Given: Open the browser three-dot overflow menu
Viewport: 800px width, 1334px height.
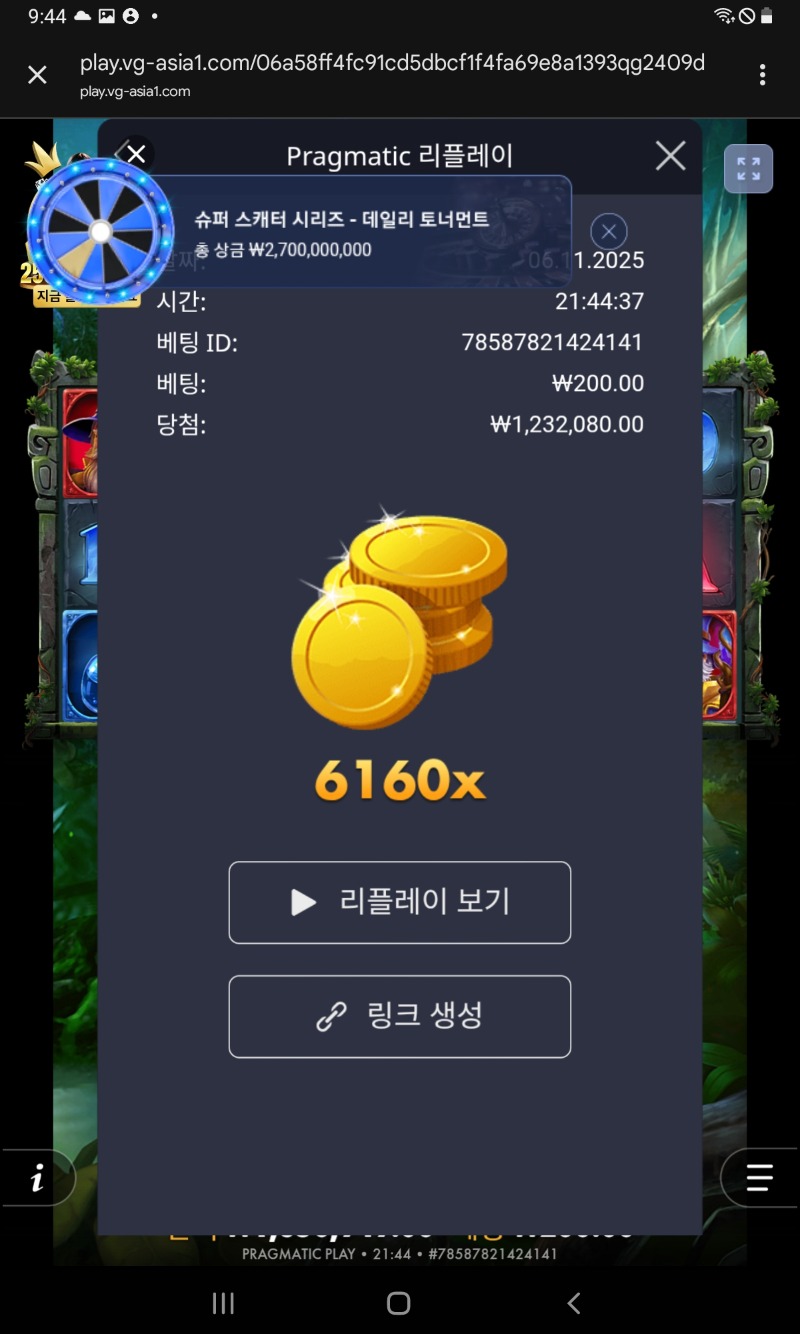Looking at the screenshot, I should (762, 74).
